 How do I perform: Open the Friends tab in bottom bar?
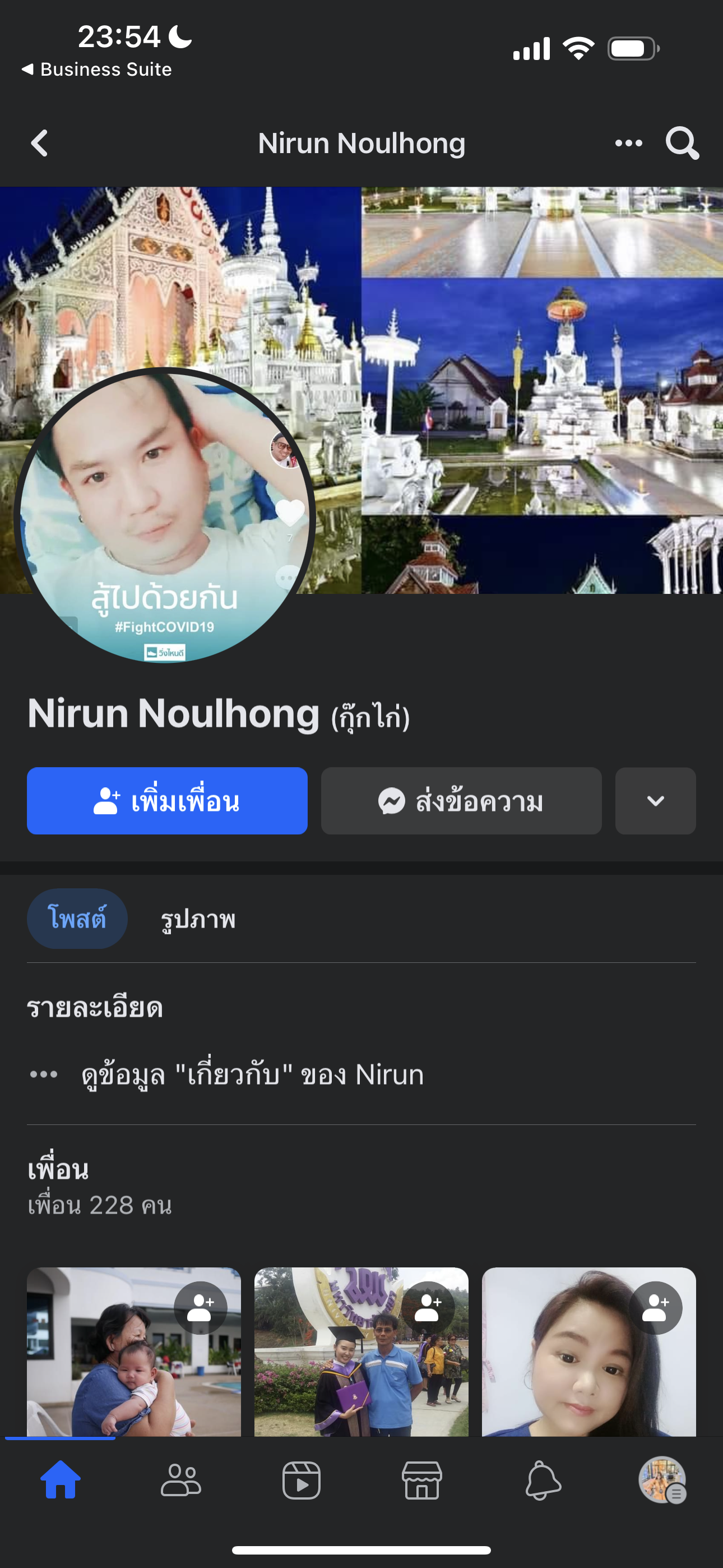point(180,1481)
